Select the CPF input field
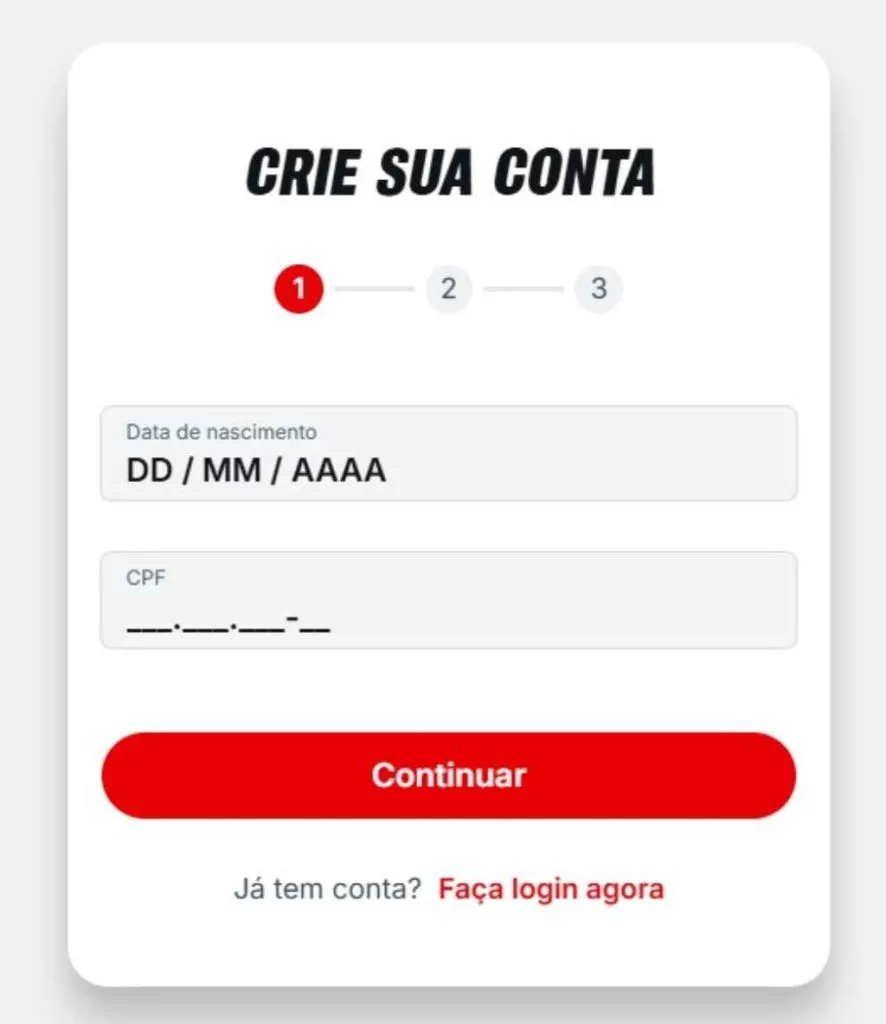Image resolution: width=886 pixels, height=1024 pixels. click(448, 600)
